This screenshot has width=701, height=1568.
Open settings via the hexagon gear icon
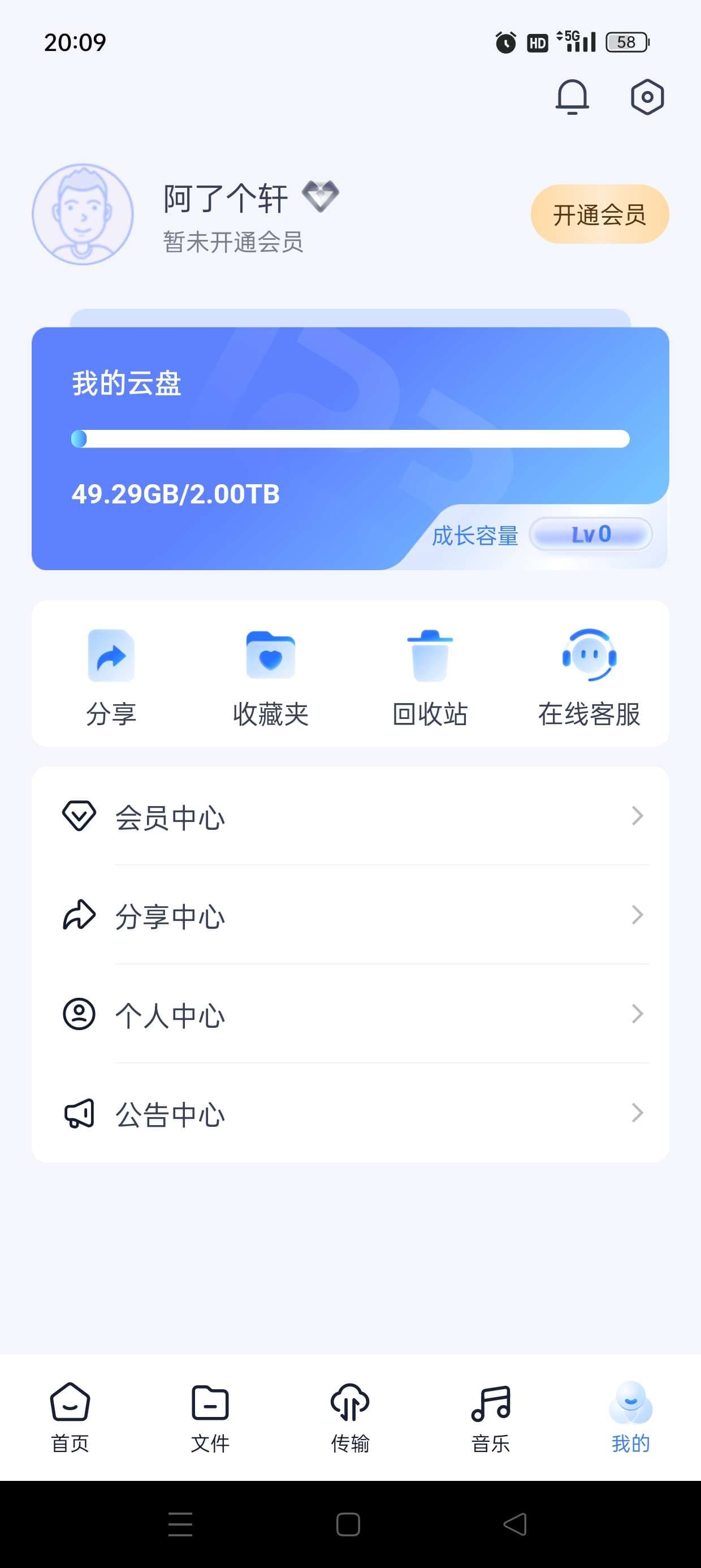(647, 97)
